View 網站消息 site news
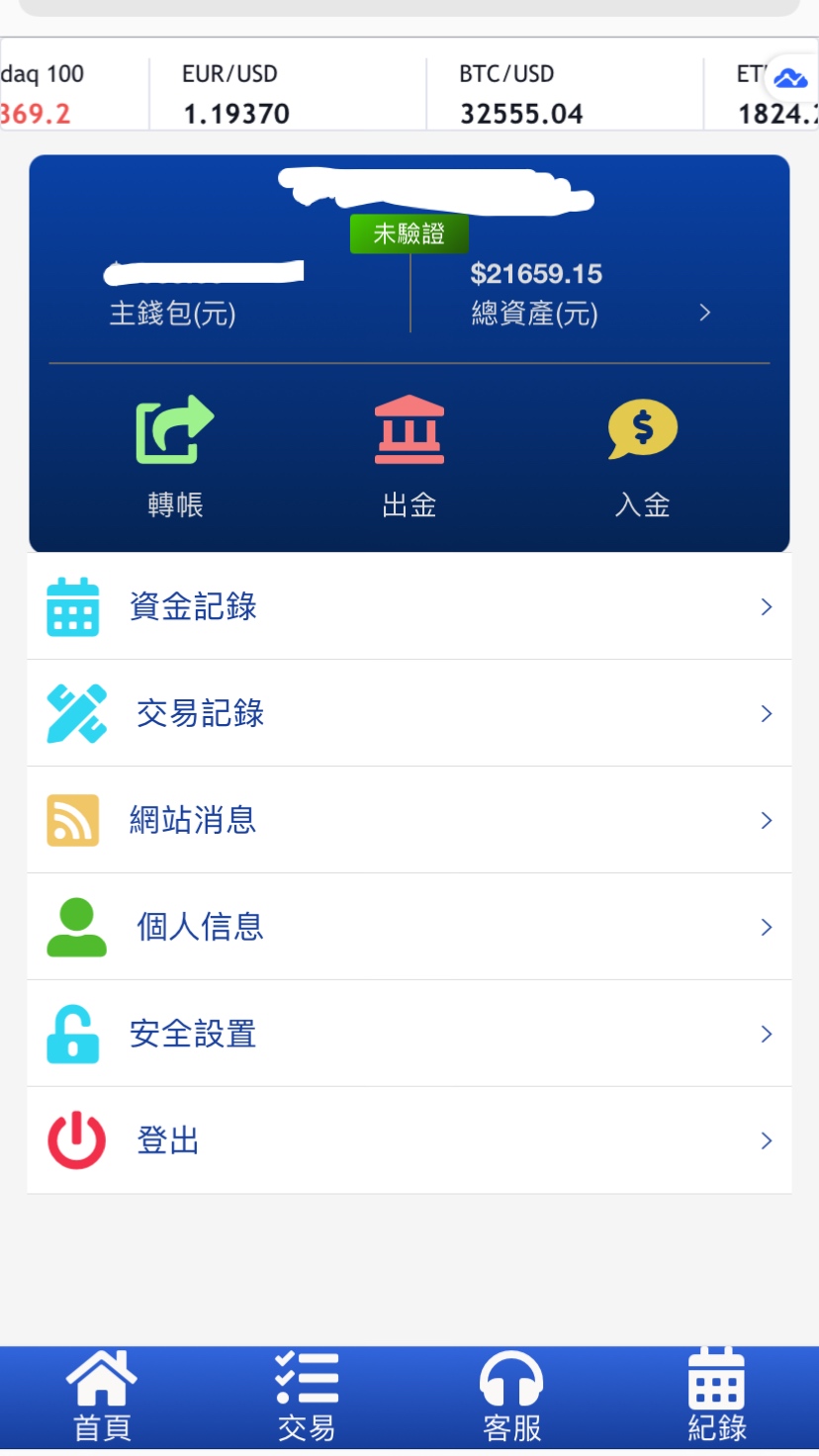The image size is (819, 1456). pyautogui.click(x=409, y=820)
